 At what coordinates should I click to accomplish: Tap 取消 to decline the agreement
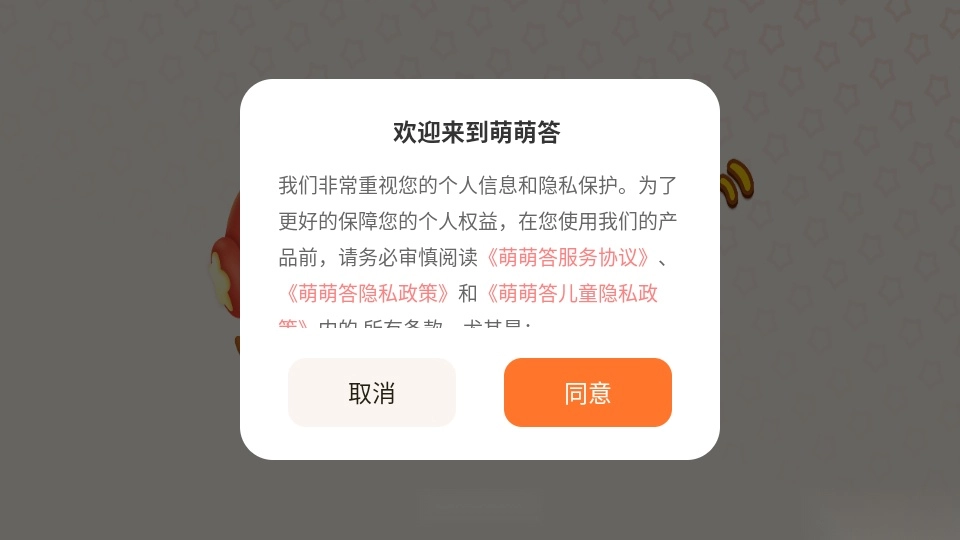point(371,393)
